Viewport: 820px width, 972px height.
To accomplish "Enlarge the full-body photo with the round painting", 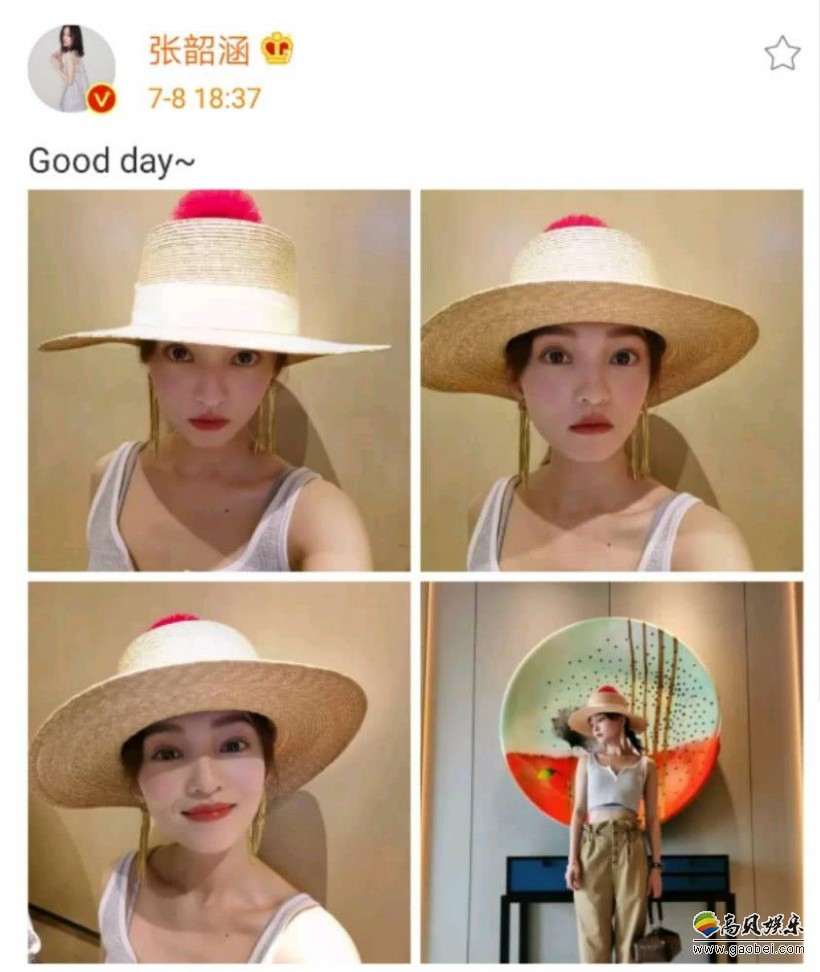I will click(611, 772).
